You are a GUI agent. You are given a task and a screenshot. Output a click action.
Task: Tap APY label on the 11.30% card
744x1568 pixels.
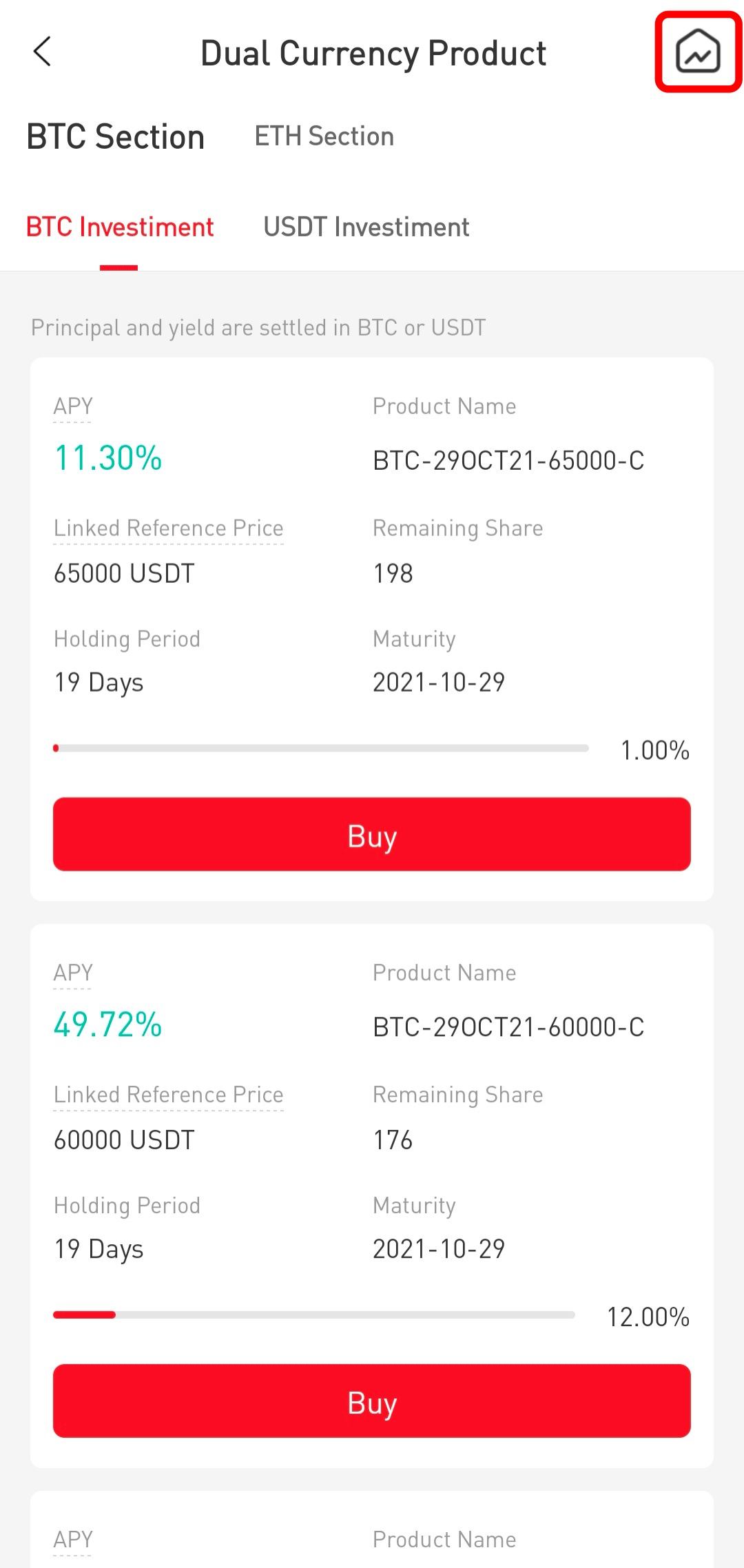73,406
